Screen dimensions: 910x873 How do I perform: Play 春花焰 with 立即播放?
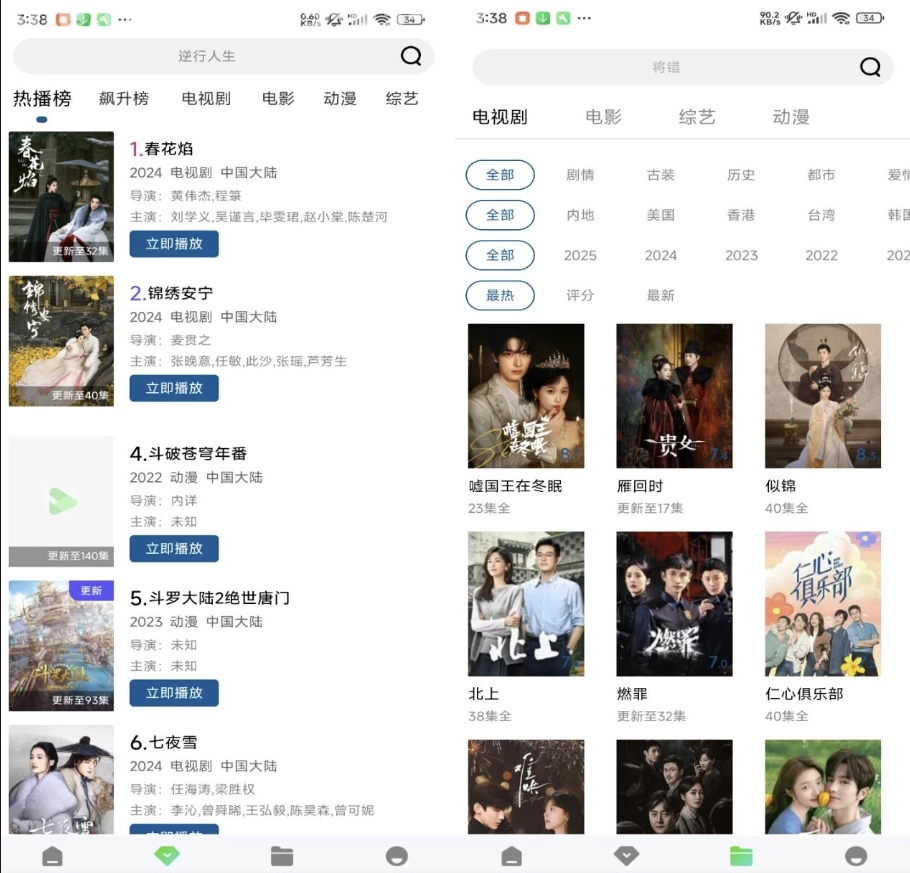[x=174, y=244]
